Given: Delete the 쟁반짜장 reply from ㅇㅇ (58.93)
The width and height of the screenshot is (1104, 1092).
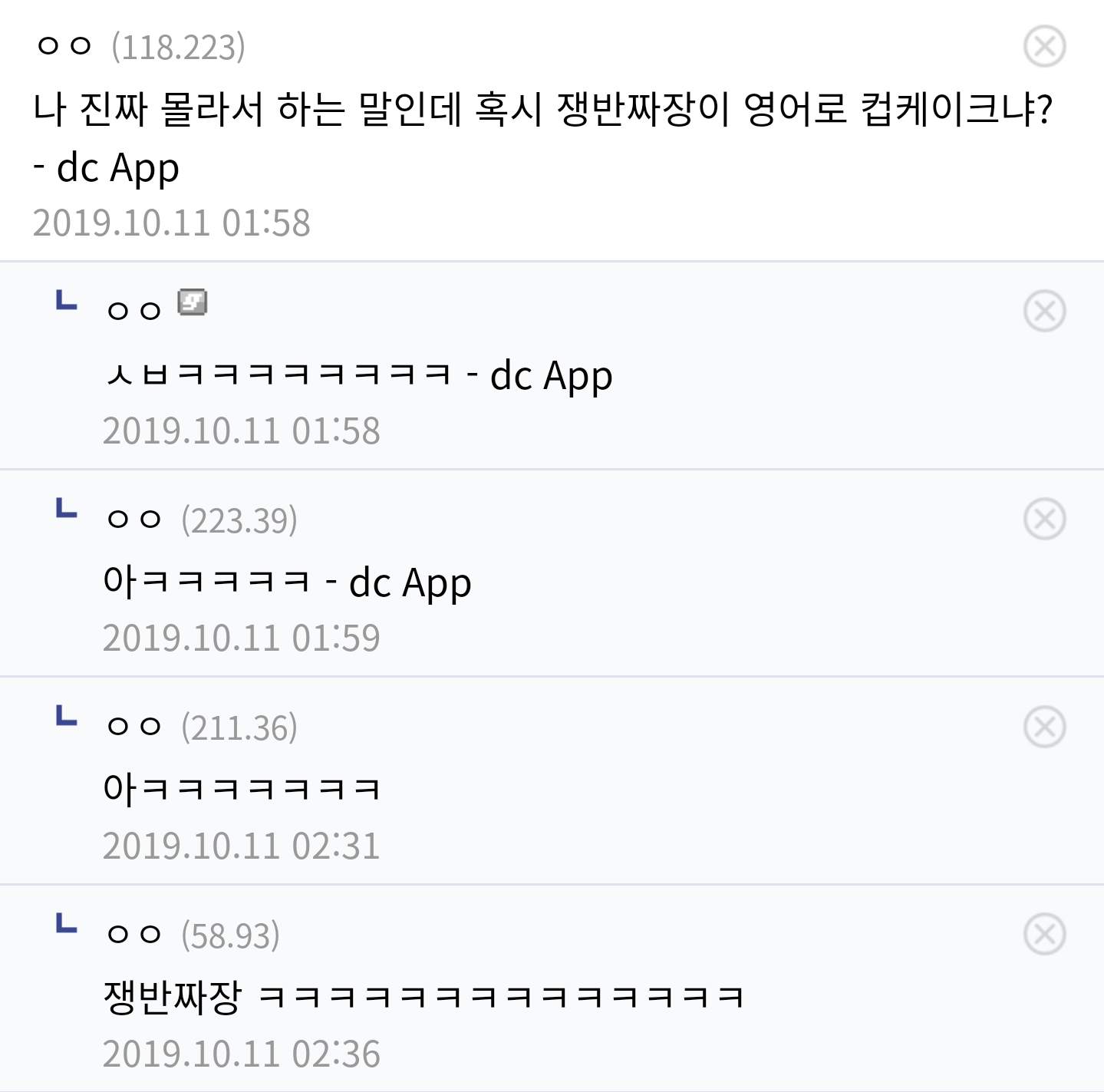Looking at the screenshot, I should [x=1044, y=934].
